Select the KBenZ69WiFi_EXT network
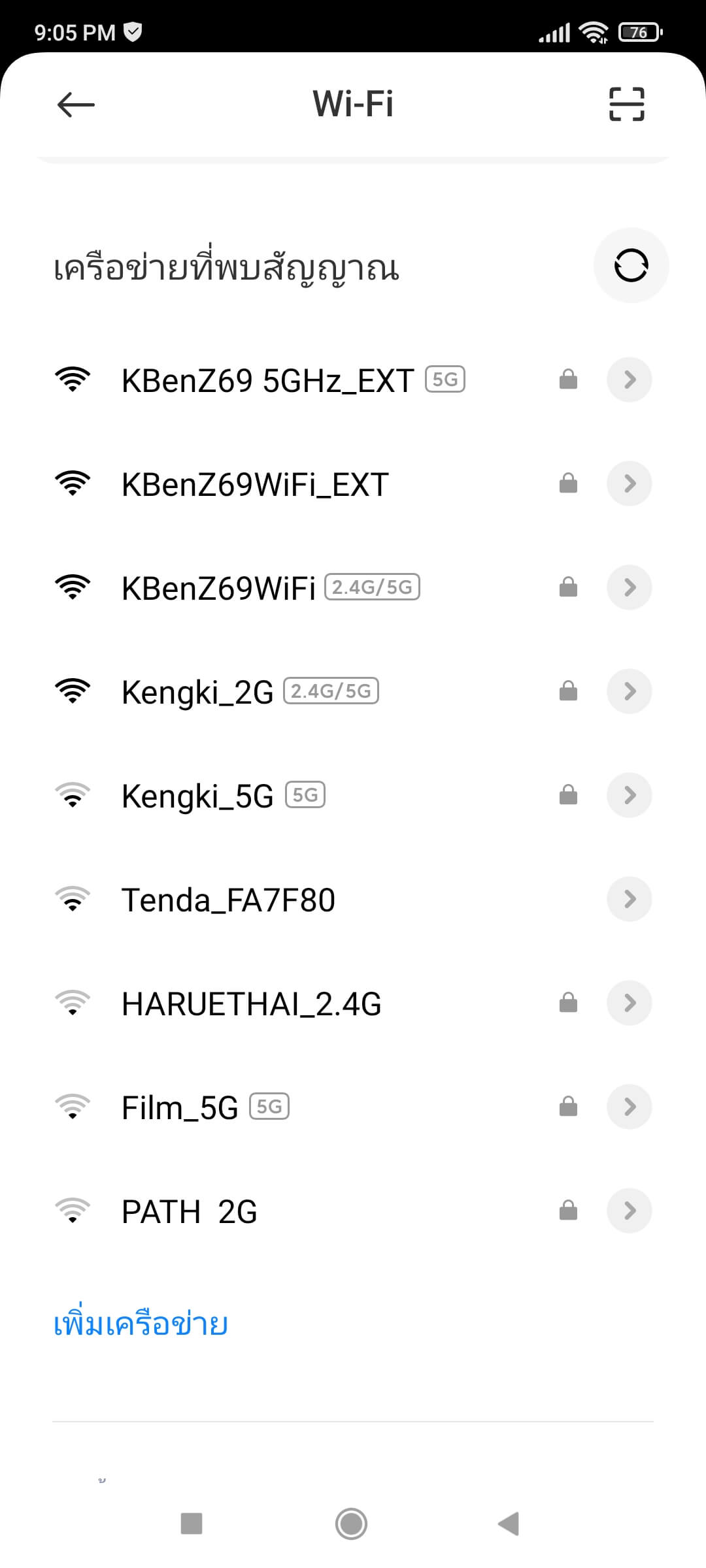 point(353,483)
